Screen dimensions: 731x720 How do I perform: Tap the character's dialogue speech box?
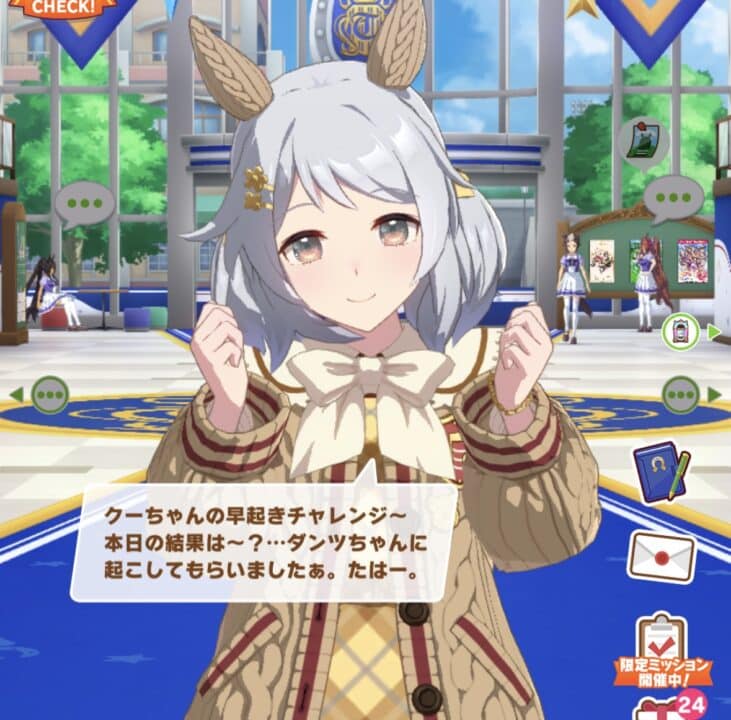(263, 542)
